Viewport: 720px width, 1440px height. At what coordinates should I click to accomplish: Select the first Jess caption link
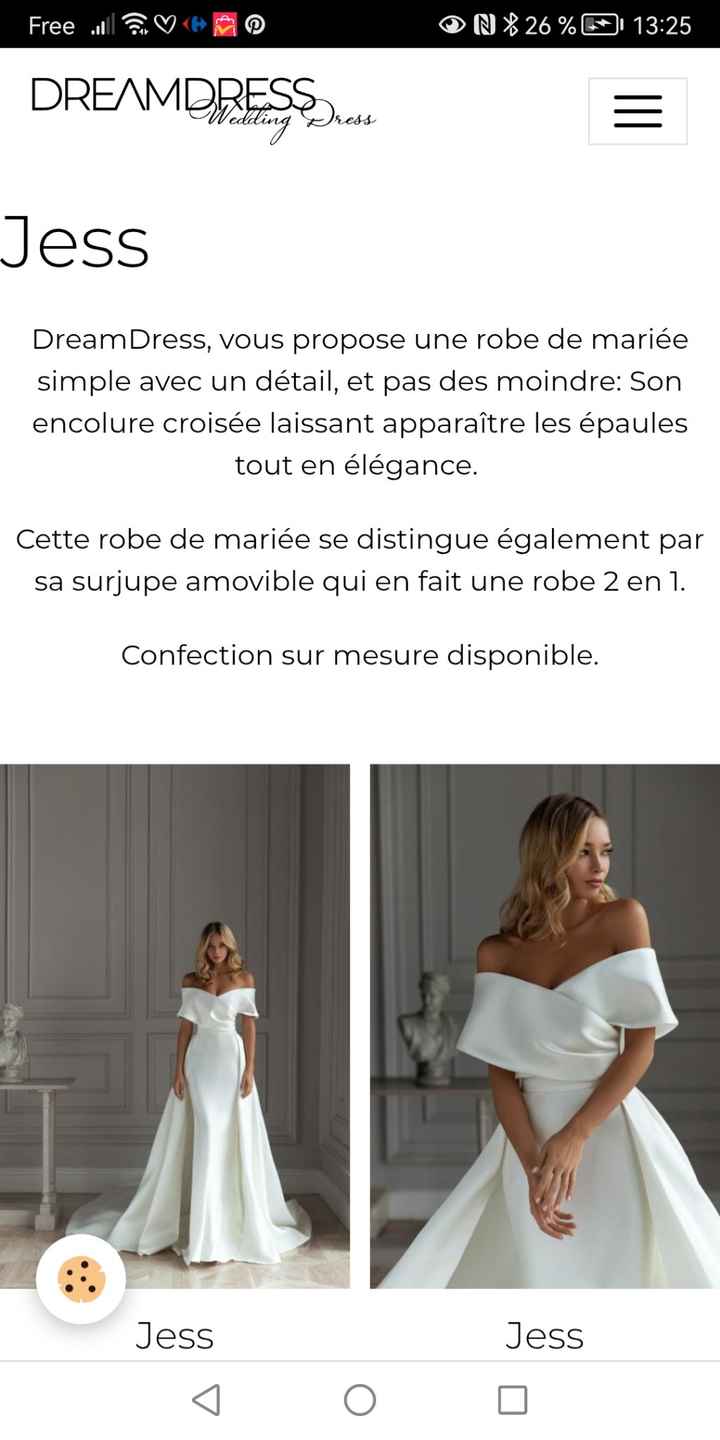tap(175, 1335)
